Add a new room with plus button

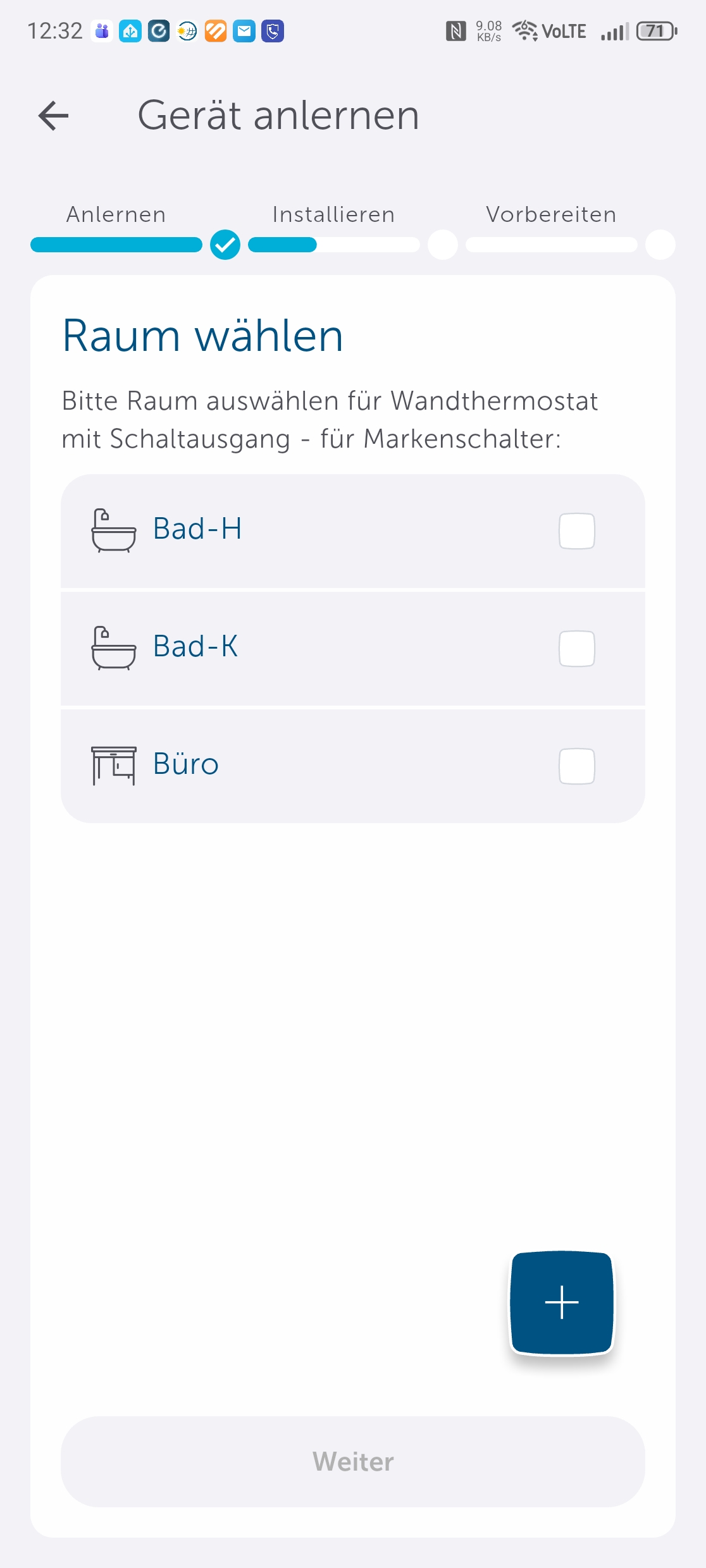pos(562,1302)
